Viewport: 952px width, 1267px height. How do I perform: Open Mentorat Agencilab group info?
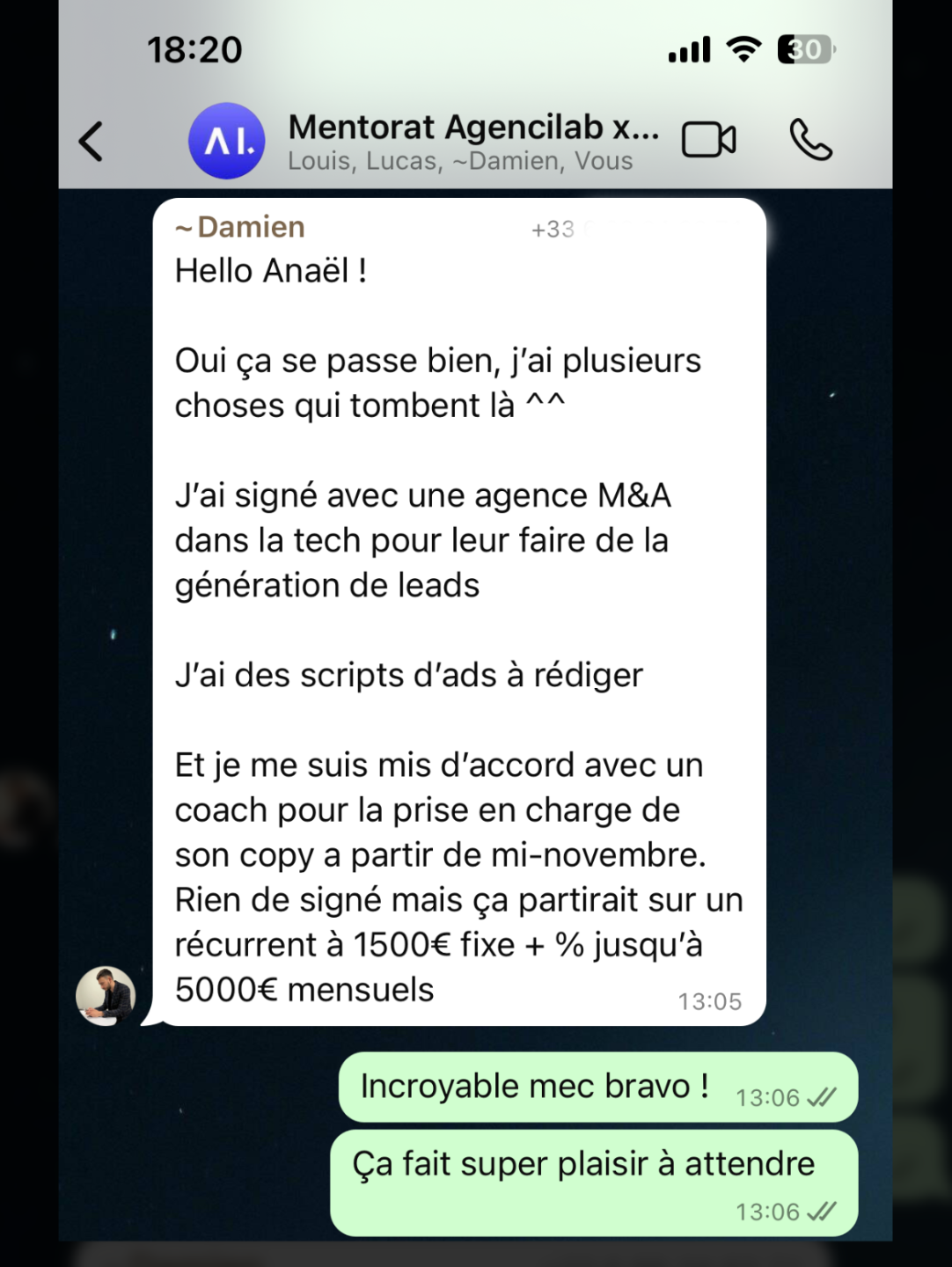472,140
